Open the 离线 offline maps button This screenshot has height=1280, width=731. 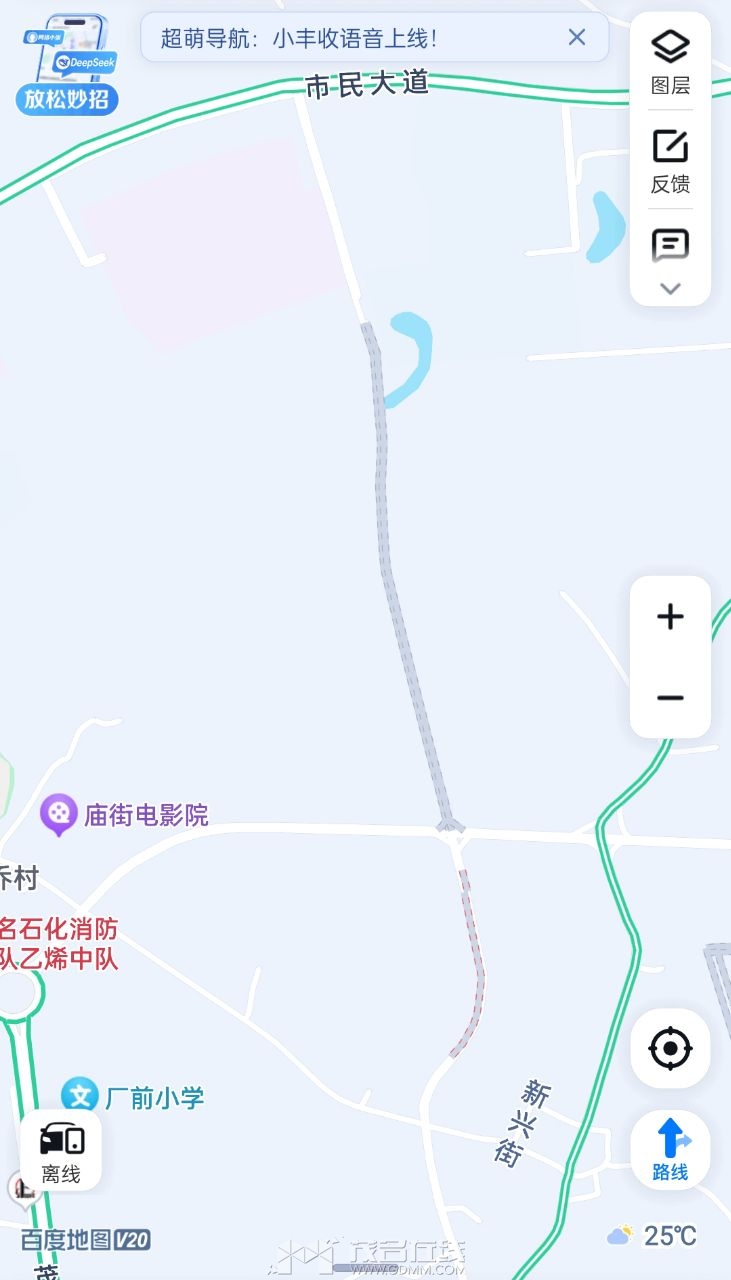click(x=61, y=1150)
